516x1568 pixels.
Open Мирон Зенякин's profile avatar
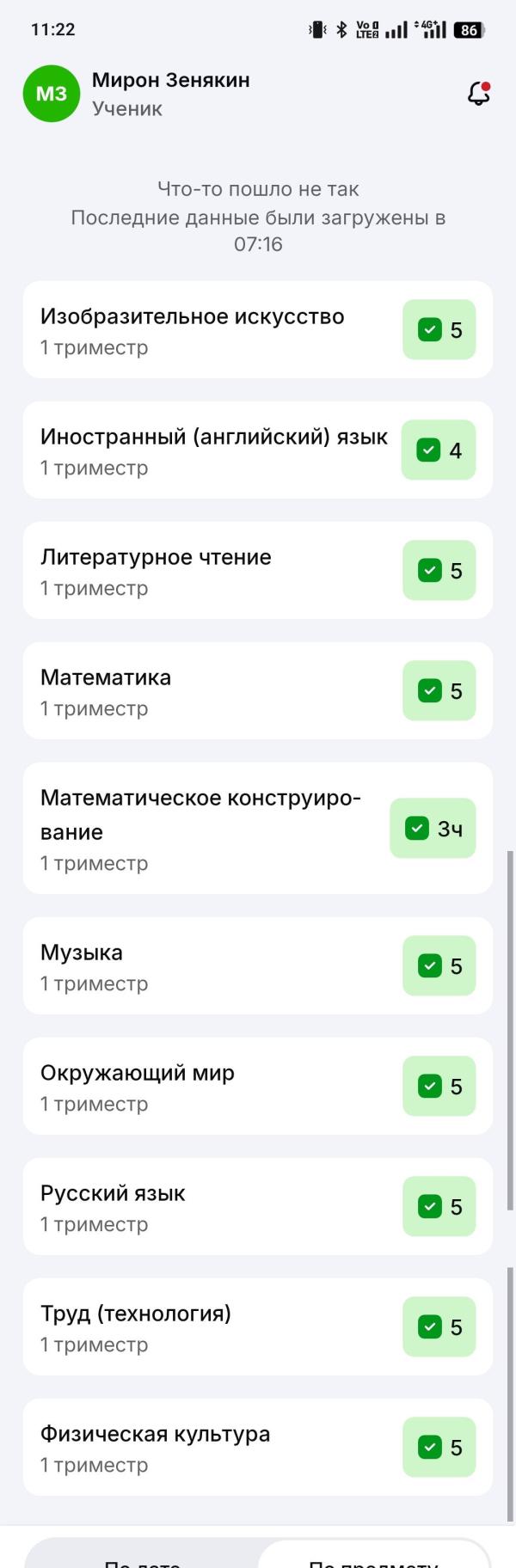tap(52, 94)
